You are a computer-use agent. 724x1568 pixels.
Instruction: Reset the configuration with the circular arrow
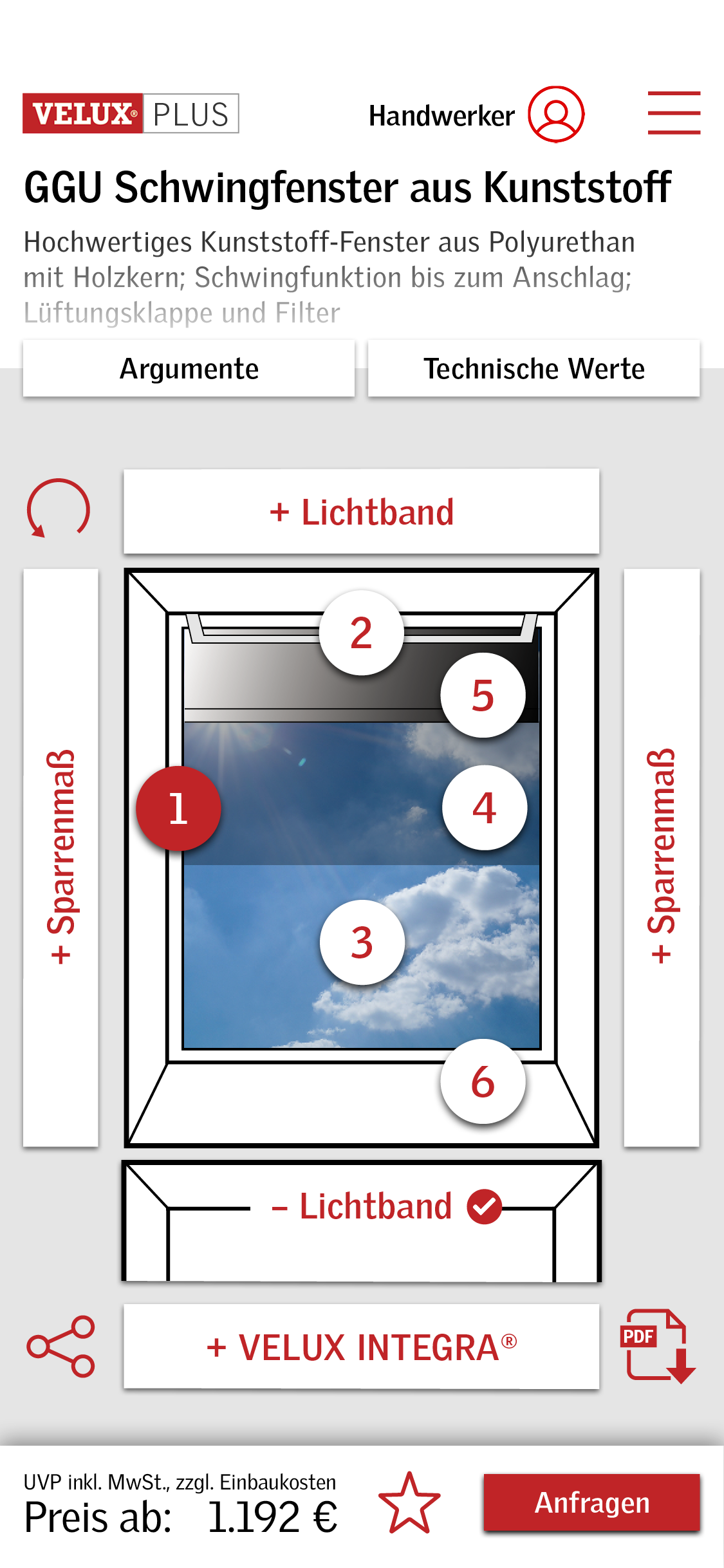click(58, 509)
